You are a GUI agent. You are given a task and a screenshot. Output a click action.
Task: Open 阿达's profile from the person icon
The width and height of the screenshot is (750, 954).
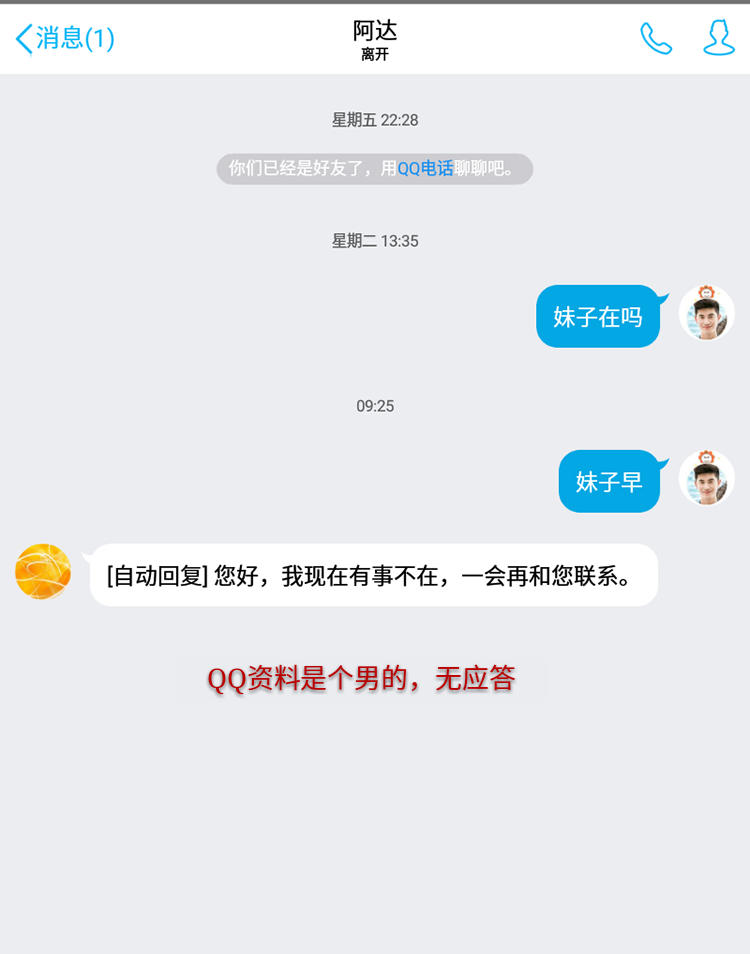click(718, 39)
